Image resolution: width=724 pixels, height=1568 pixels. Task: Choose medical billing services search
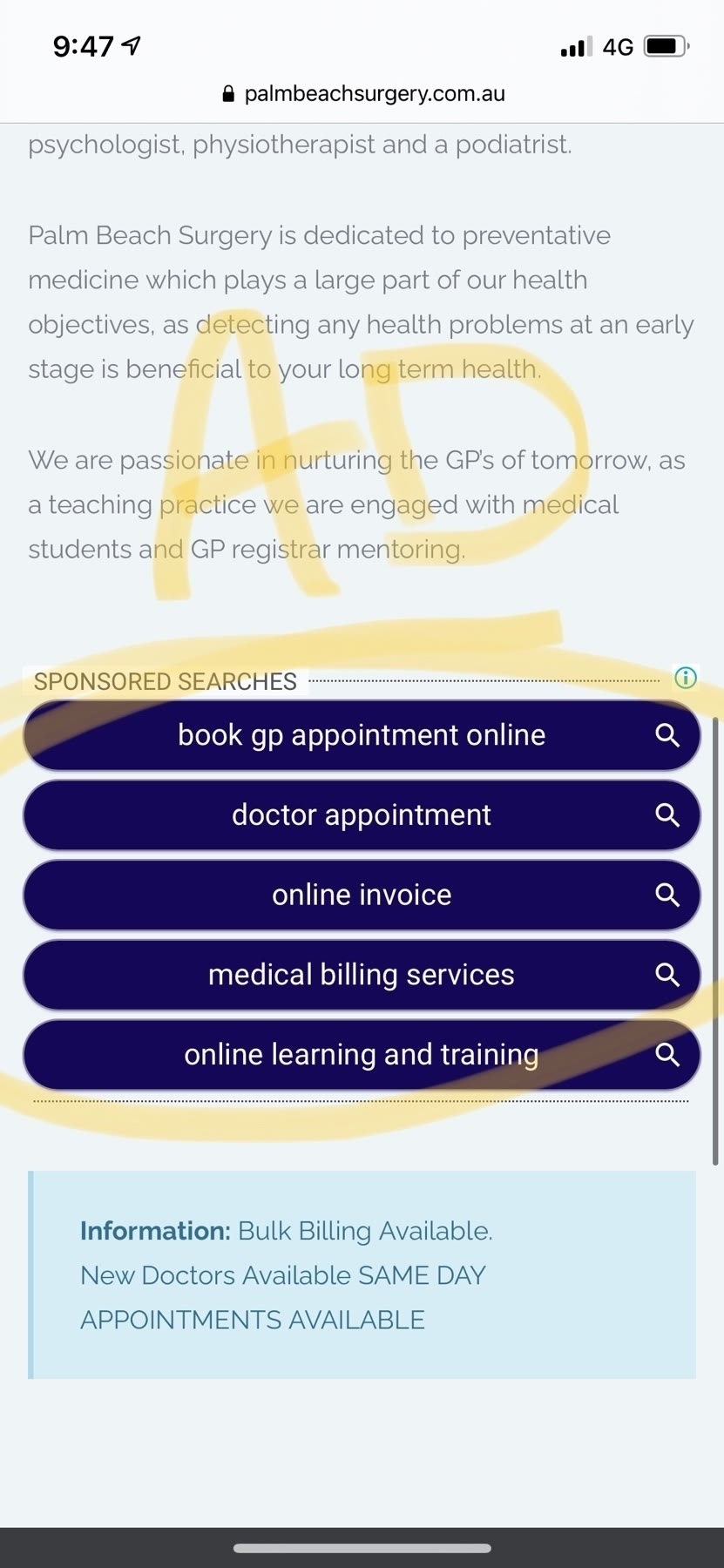pos(362,975)
